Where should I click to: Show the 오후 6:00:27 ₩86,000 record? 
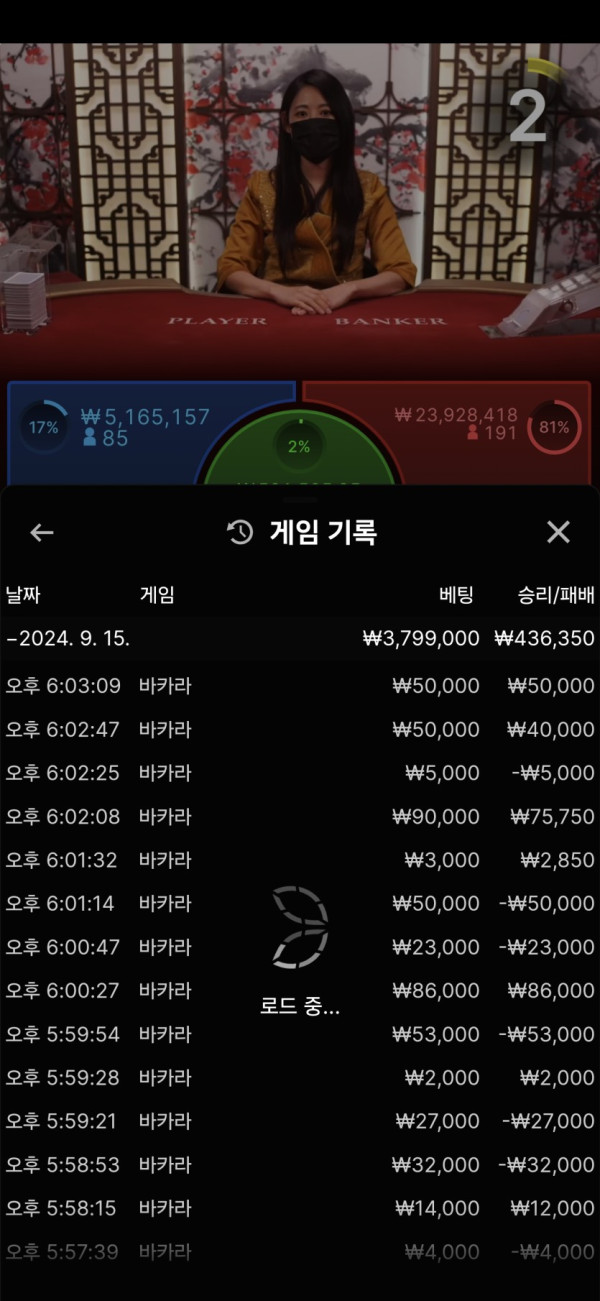[300, 991]
